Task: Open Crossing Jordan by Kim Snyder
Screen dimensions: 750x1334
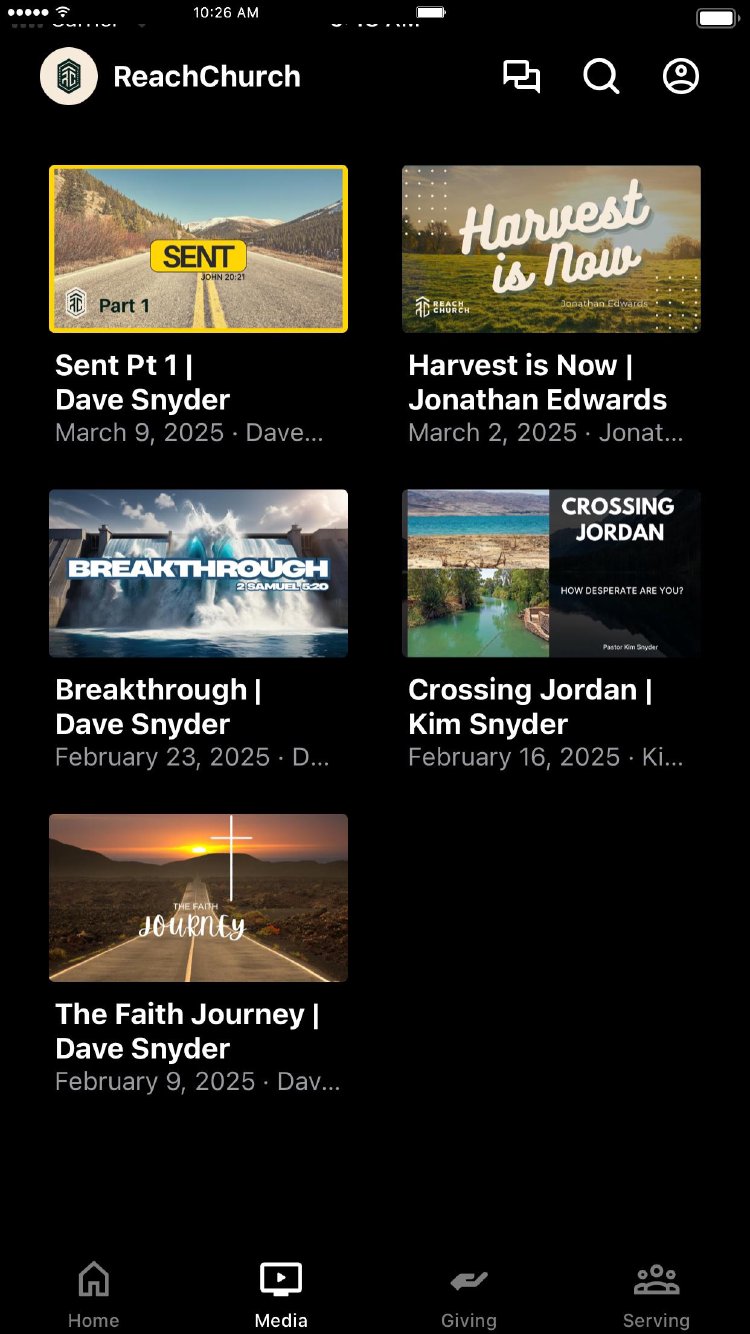Action: pyautogui.click(x=551, y=573)
